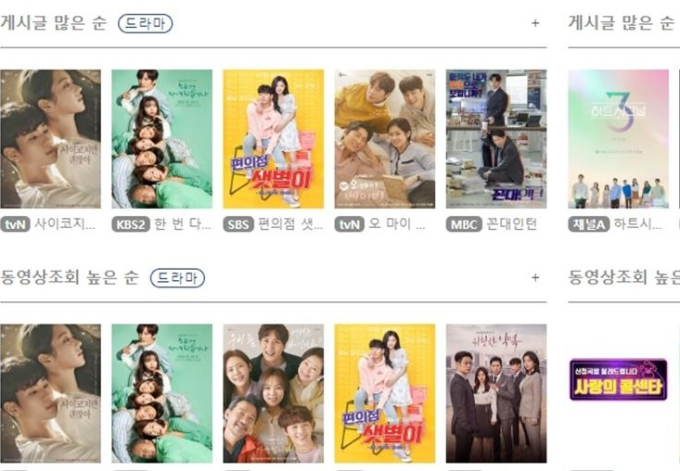
Task: Select the 드라마 chip next to 동영상조회 높은 순
Action: point(177,277)
